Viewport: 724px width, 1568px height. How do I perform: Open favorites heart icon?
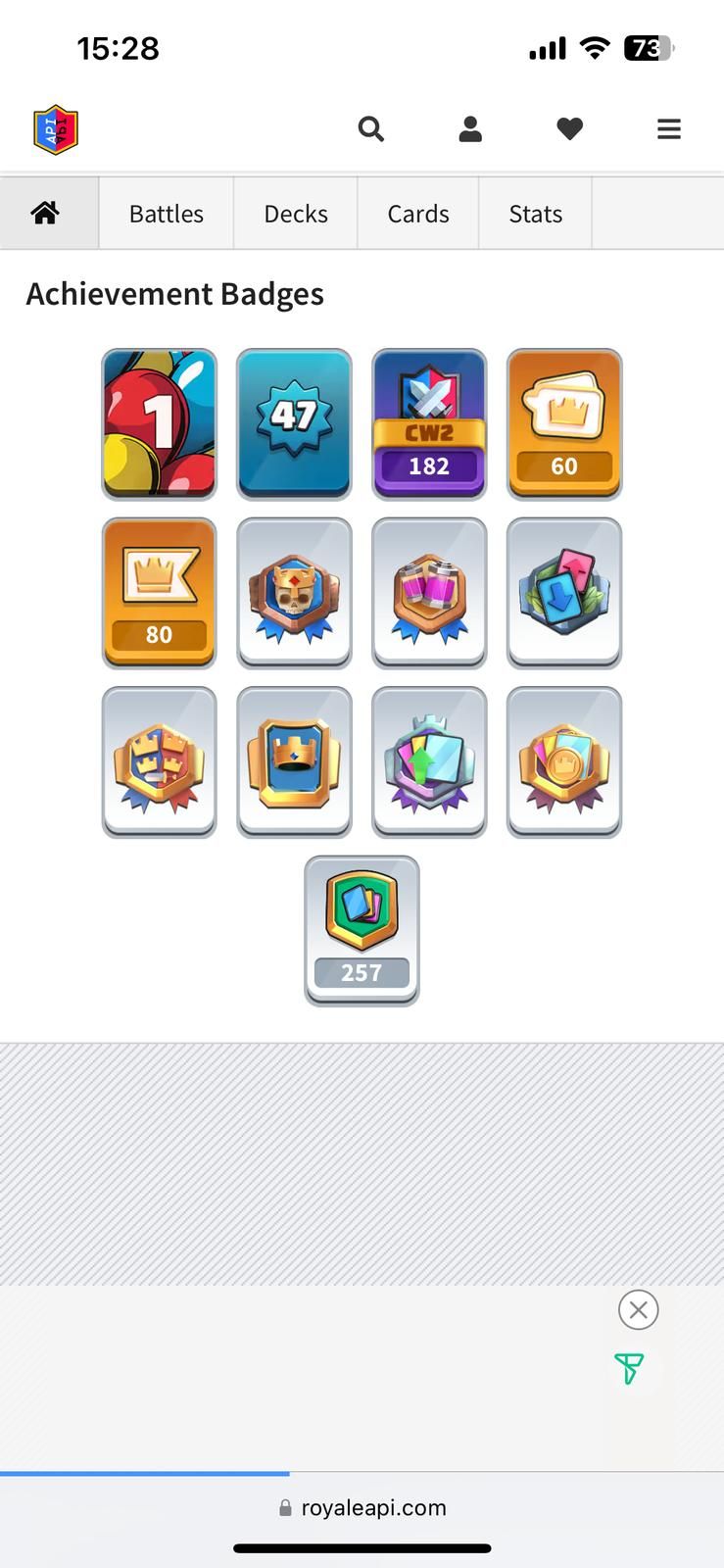tap(569, 128)
